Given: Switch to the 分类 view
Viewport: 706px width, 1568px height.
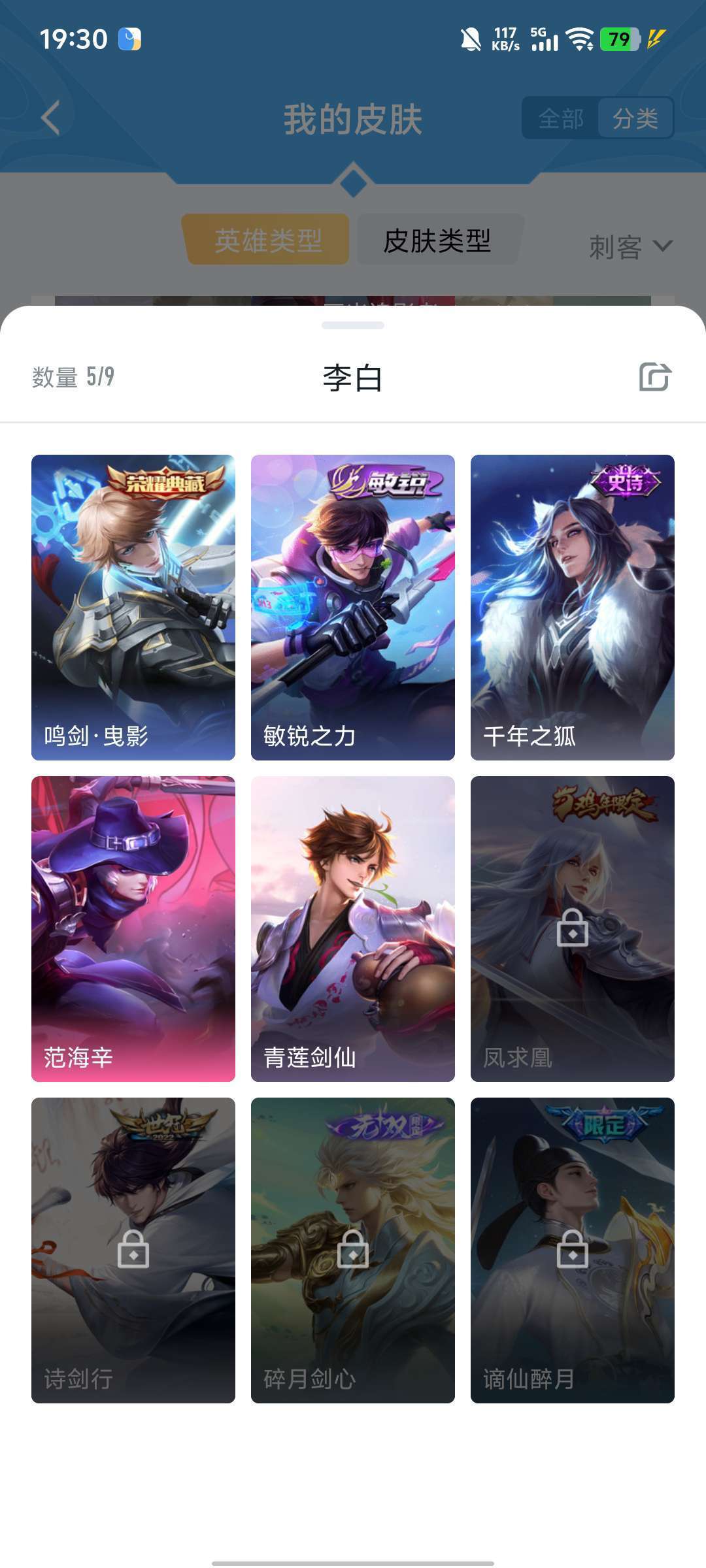Looking at the screenshot, I should [635, 118].
